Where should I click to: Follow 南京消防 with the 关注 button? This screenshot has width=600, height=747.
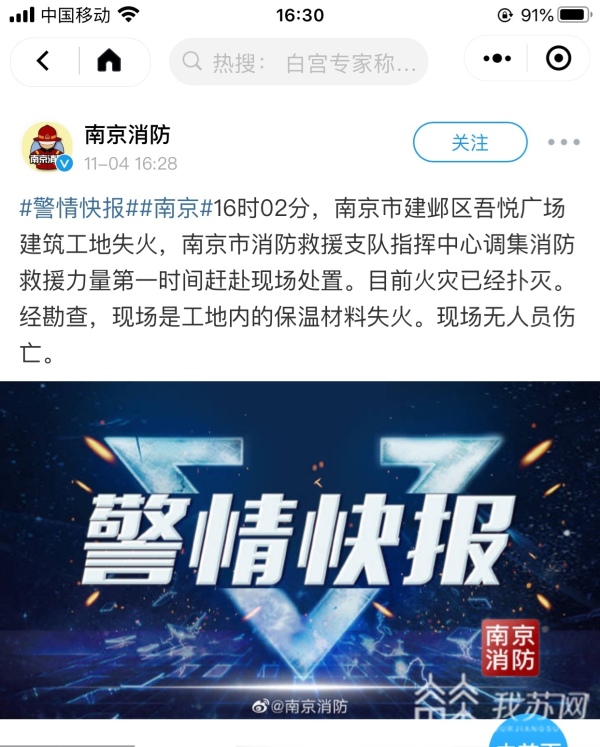pyautogui.click(x=469, y=143)
